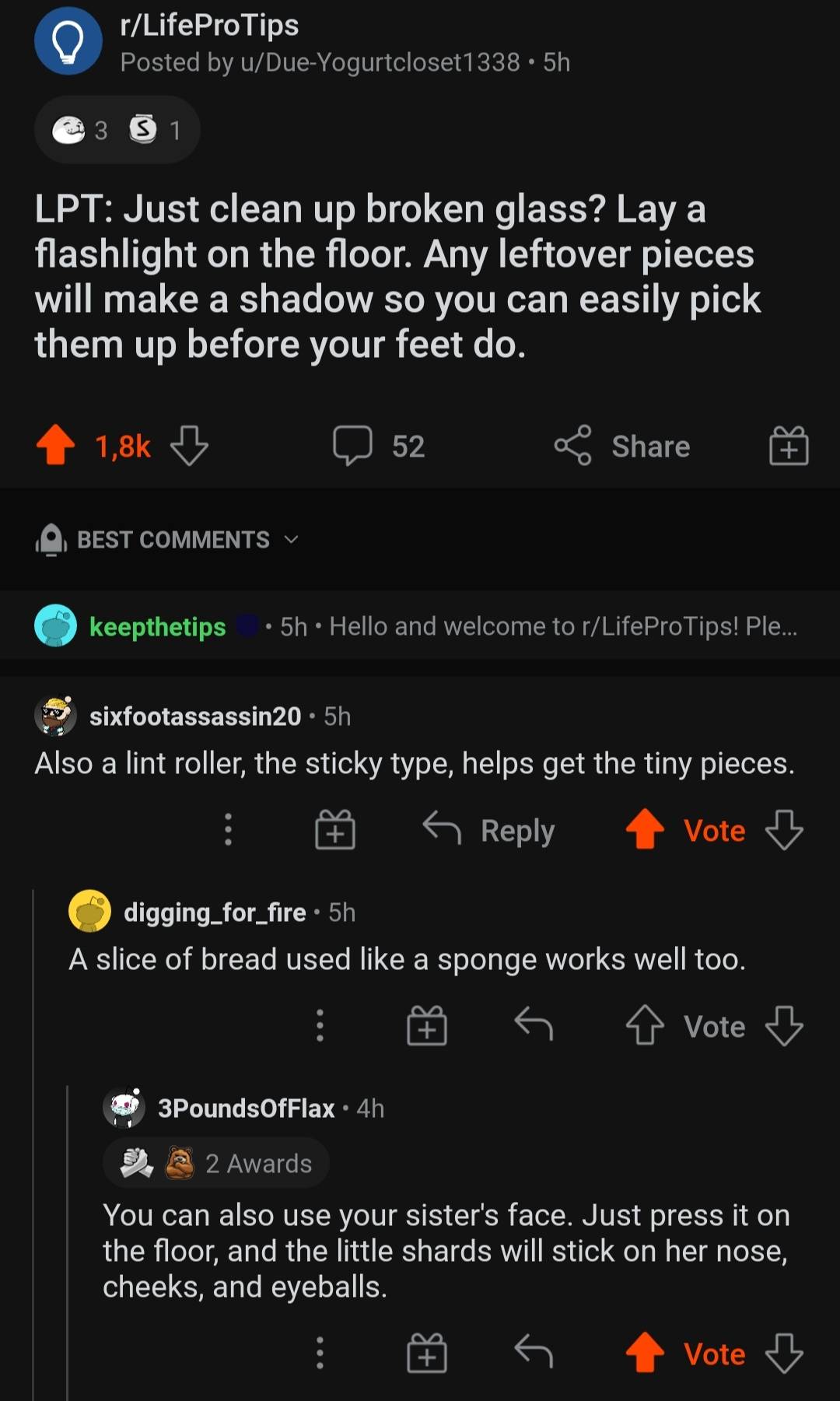Award digging_for_fire's comment

tap(427, 1026)
